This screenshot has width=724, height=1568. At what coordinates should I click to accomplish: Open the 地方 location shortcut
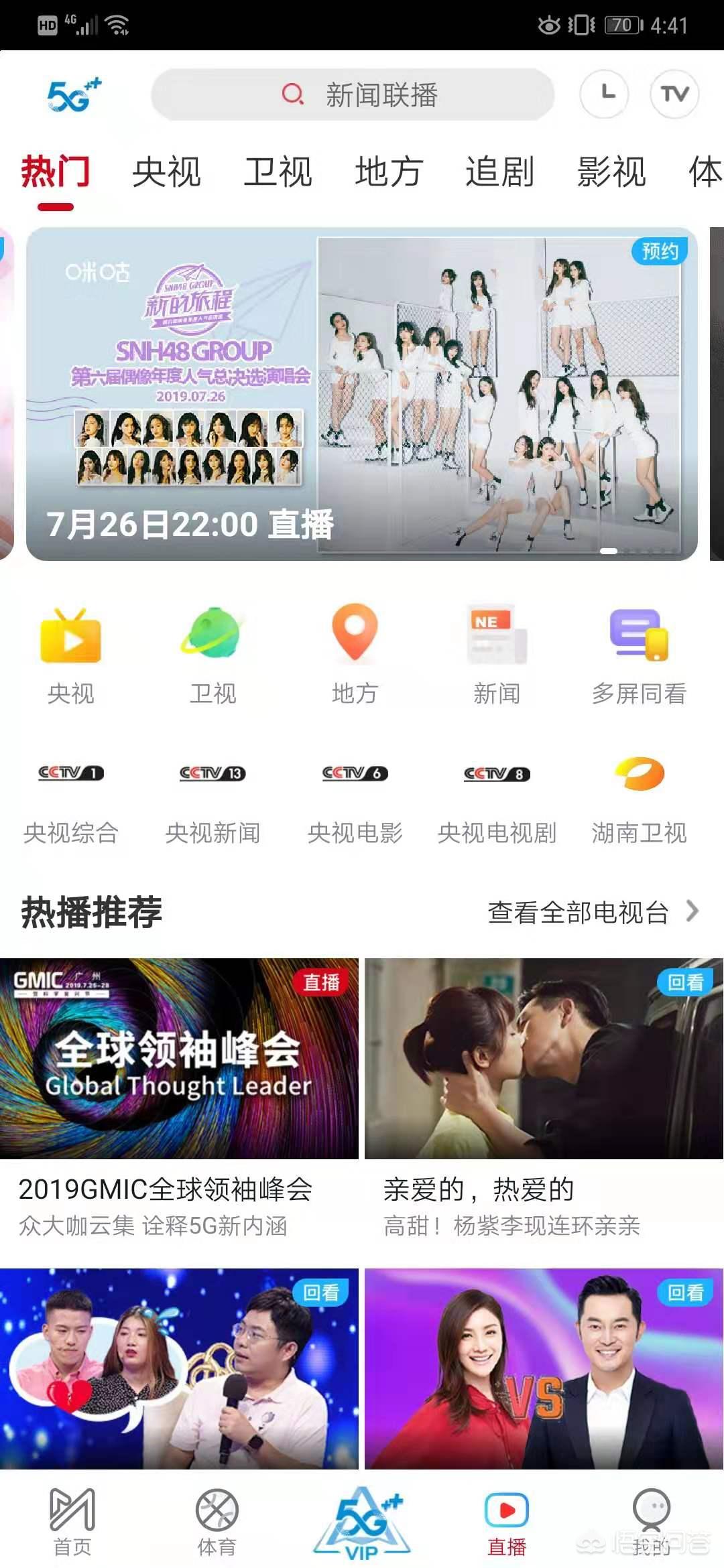[355, 655]
